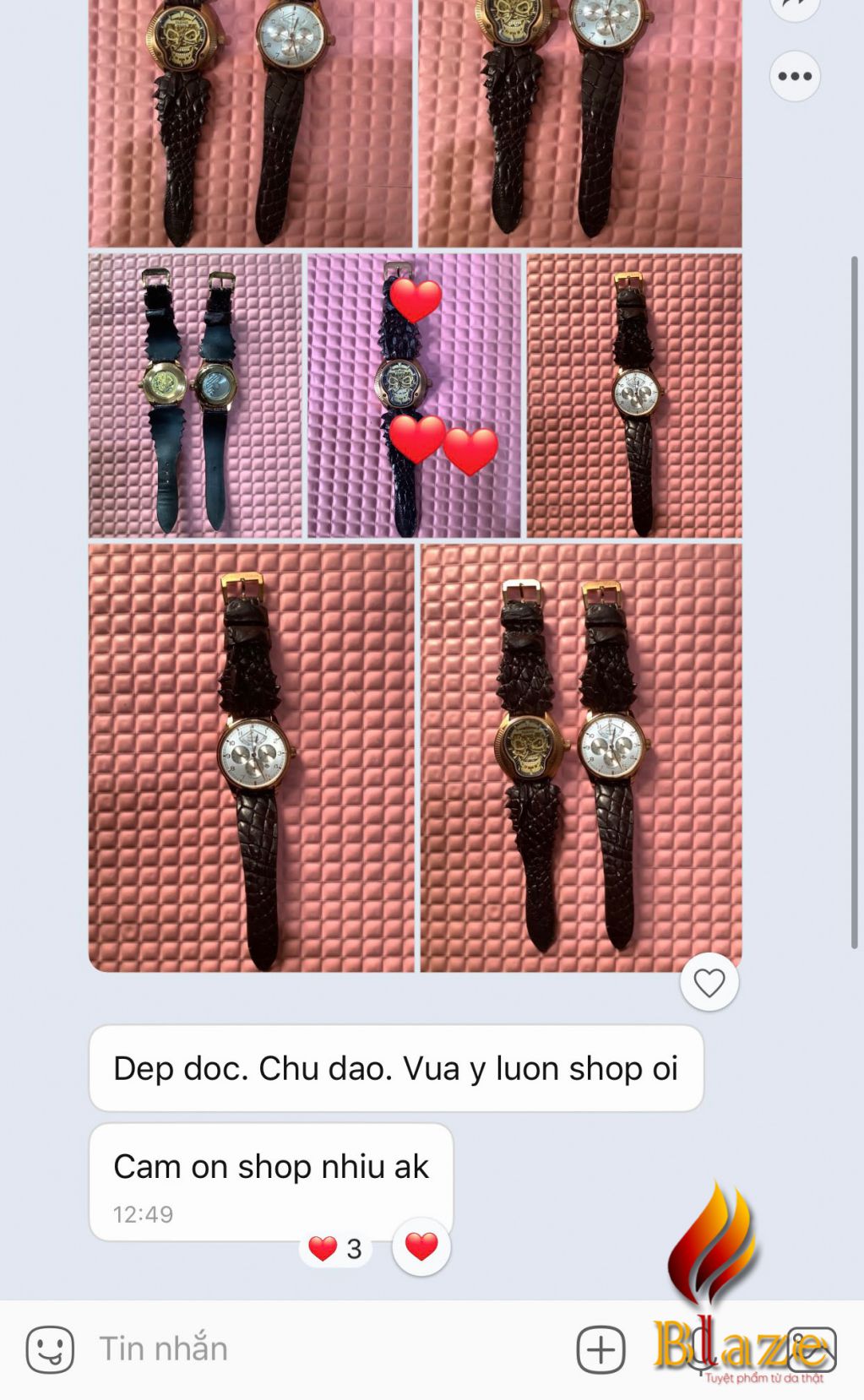Open the plus attachment menu
The width and height of the screenshot is (864, 1400).
click(600, 1348)
